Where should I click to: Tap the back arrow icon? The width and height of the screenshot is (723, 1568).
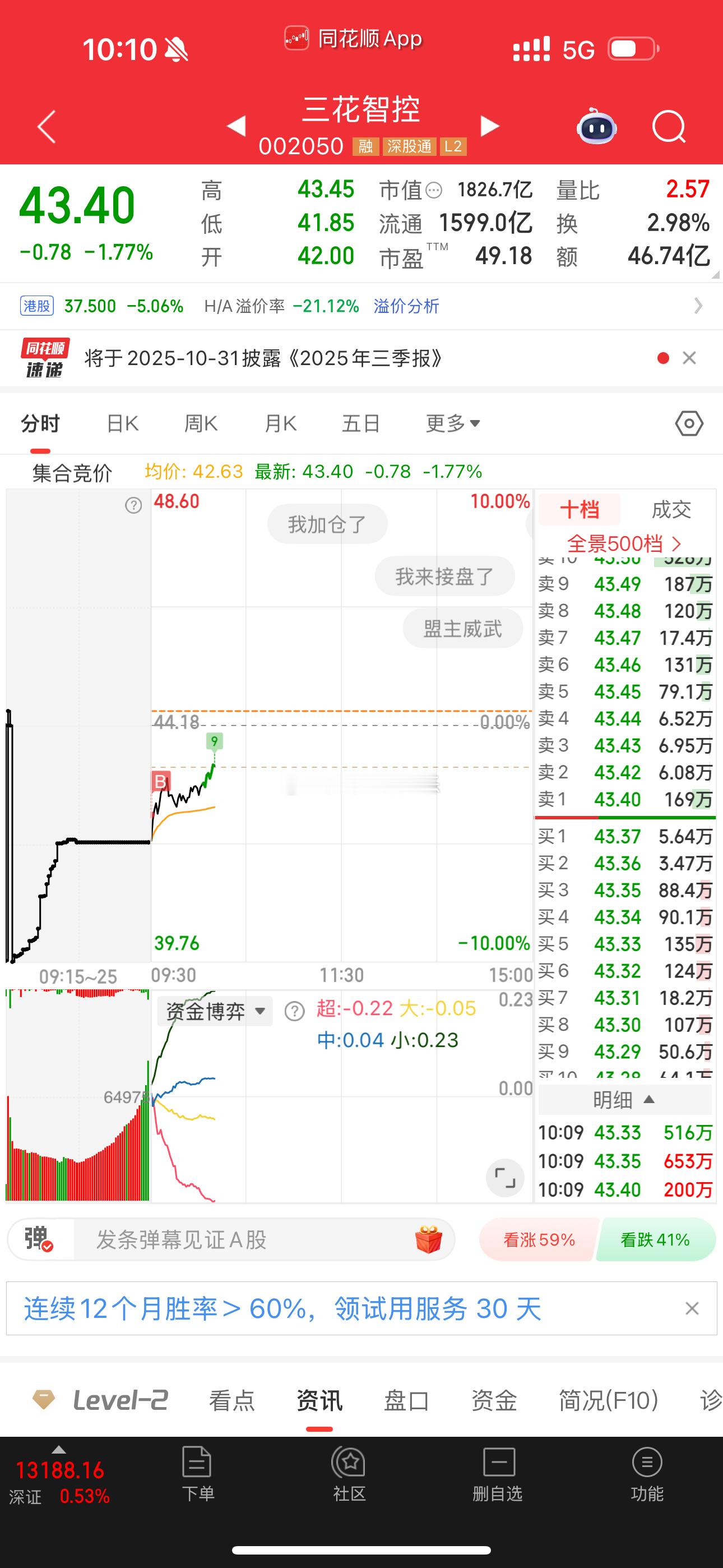pyautogui.click(x=44, y=126)
